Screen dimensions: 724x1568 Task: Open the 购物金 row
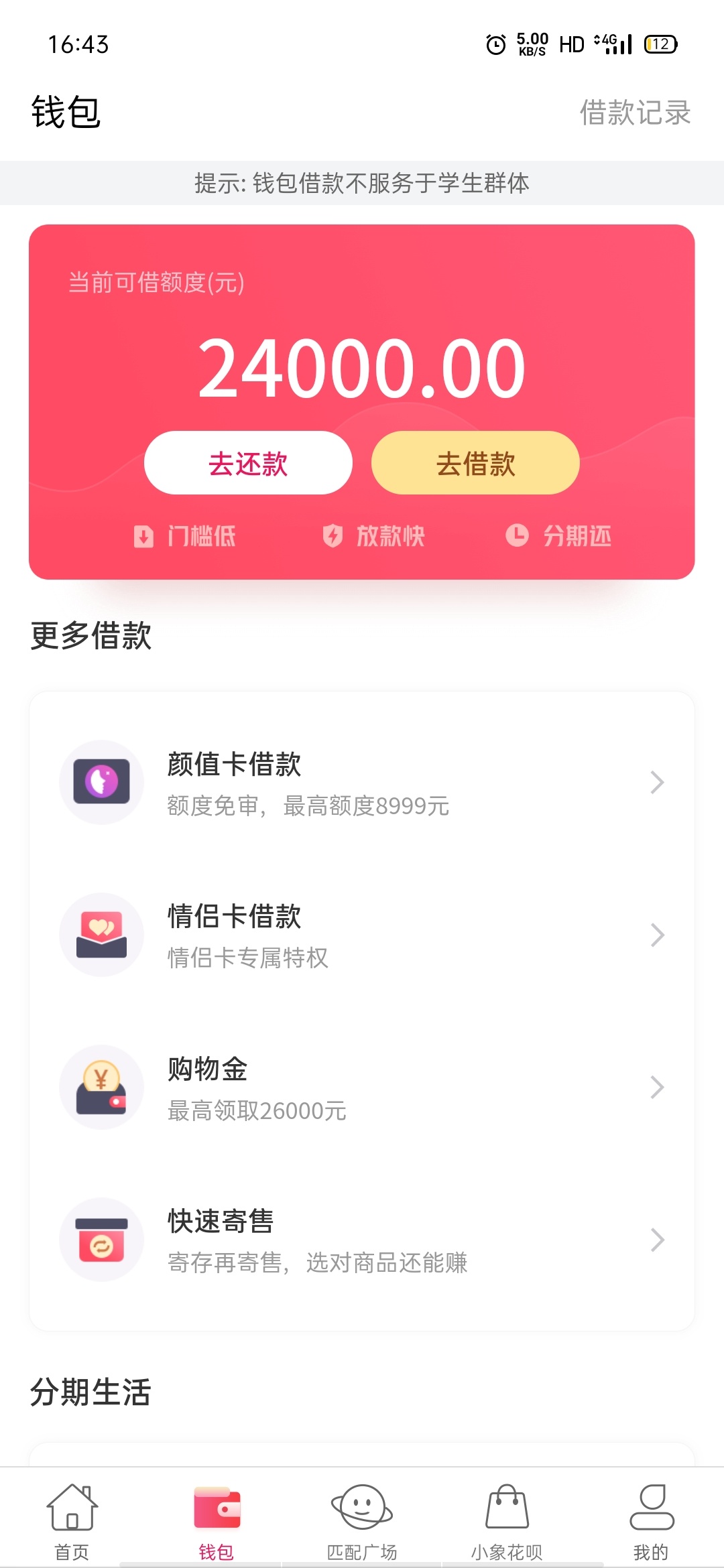click(x=362, y=1087)
